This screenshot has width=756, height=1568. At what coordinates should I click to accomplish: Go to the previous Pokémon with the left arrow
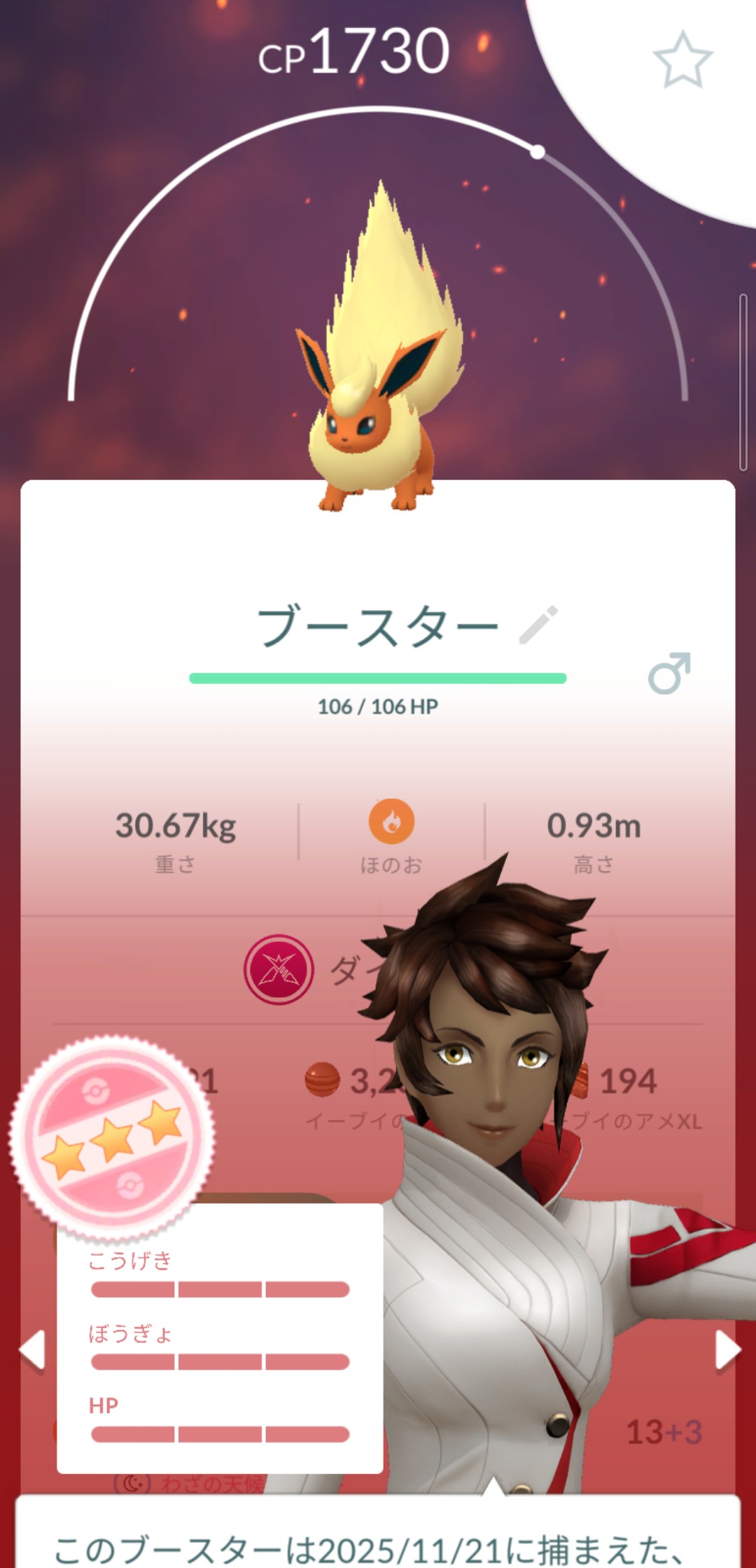click(x=32, y=1349)
